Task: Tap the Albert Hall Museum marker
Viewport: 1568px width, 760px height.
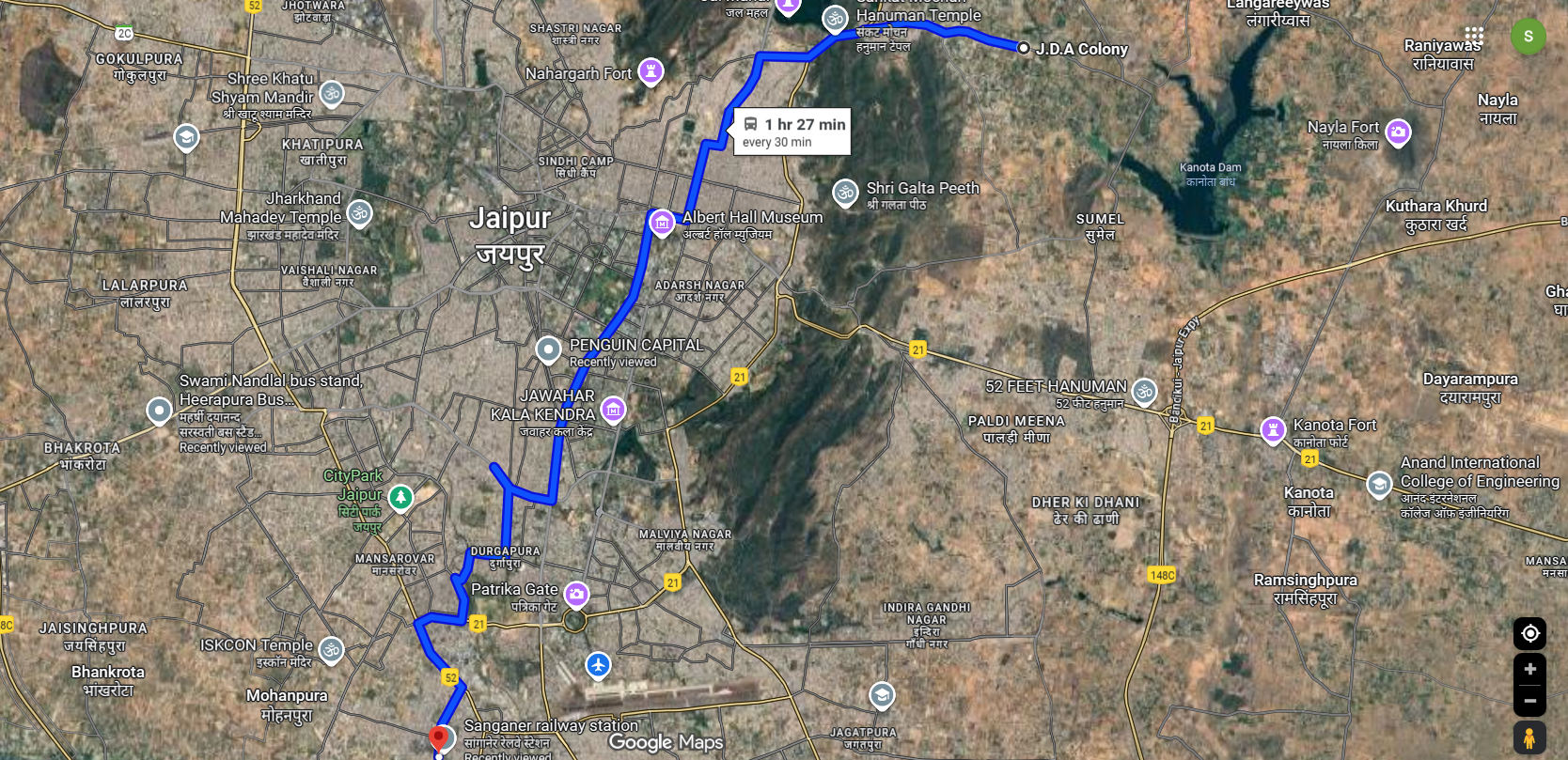Action: coord(662,223)
